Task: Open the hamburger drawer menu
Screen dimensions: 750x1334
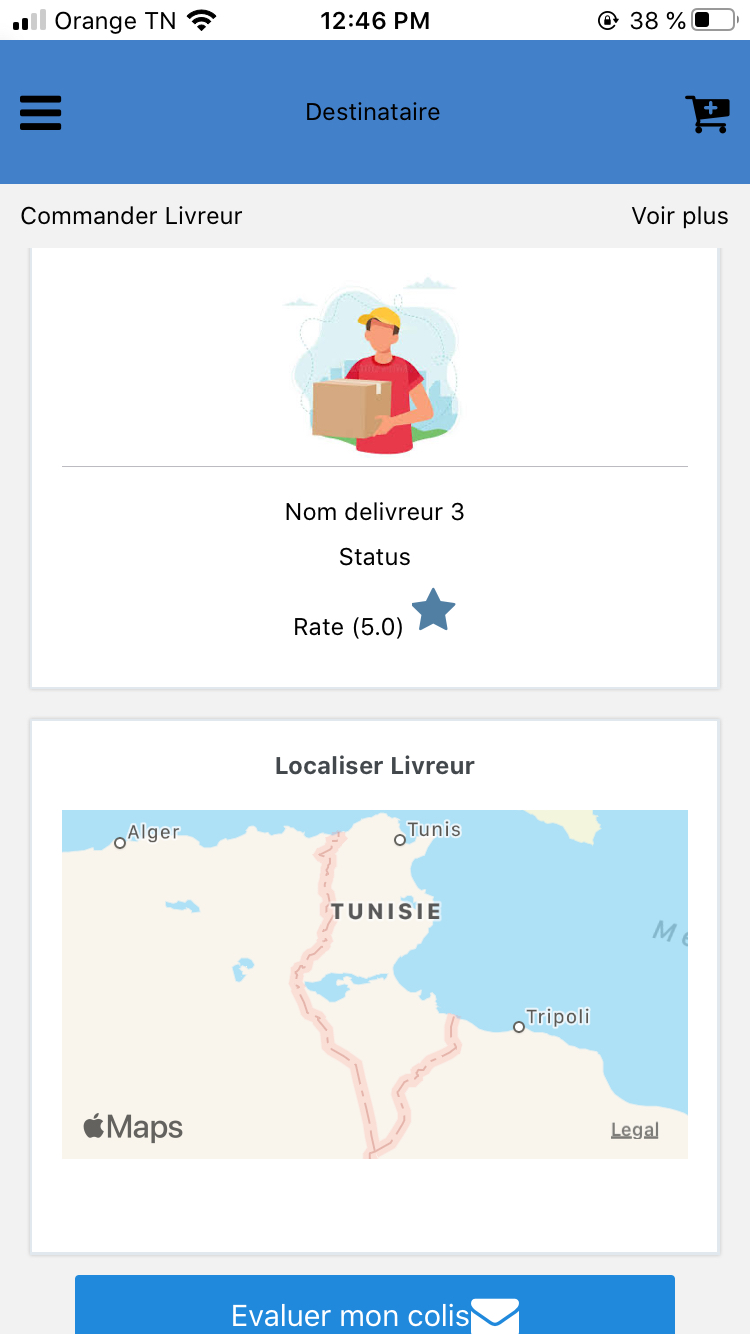Action: pos(41,112)
